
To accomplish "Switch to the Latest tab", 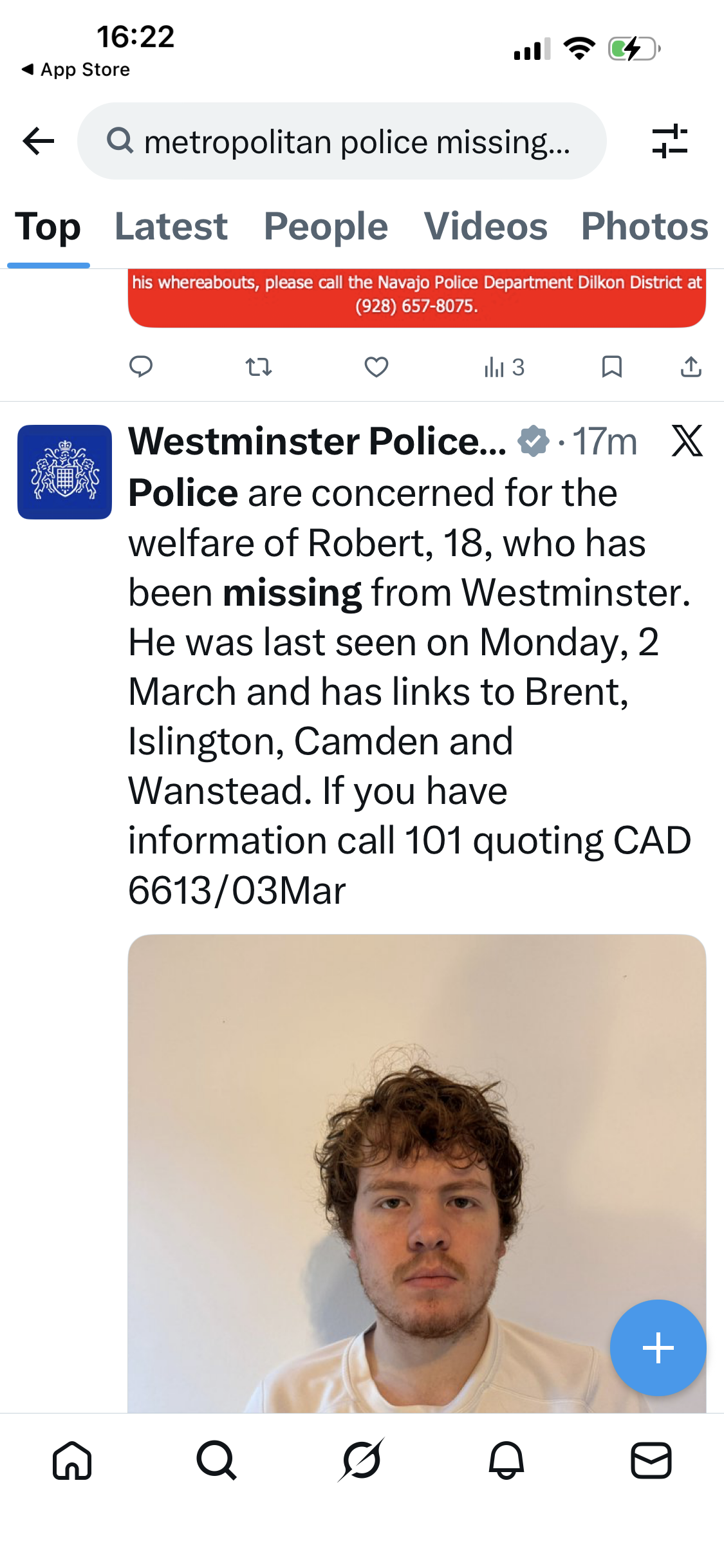I will 171,227.
